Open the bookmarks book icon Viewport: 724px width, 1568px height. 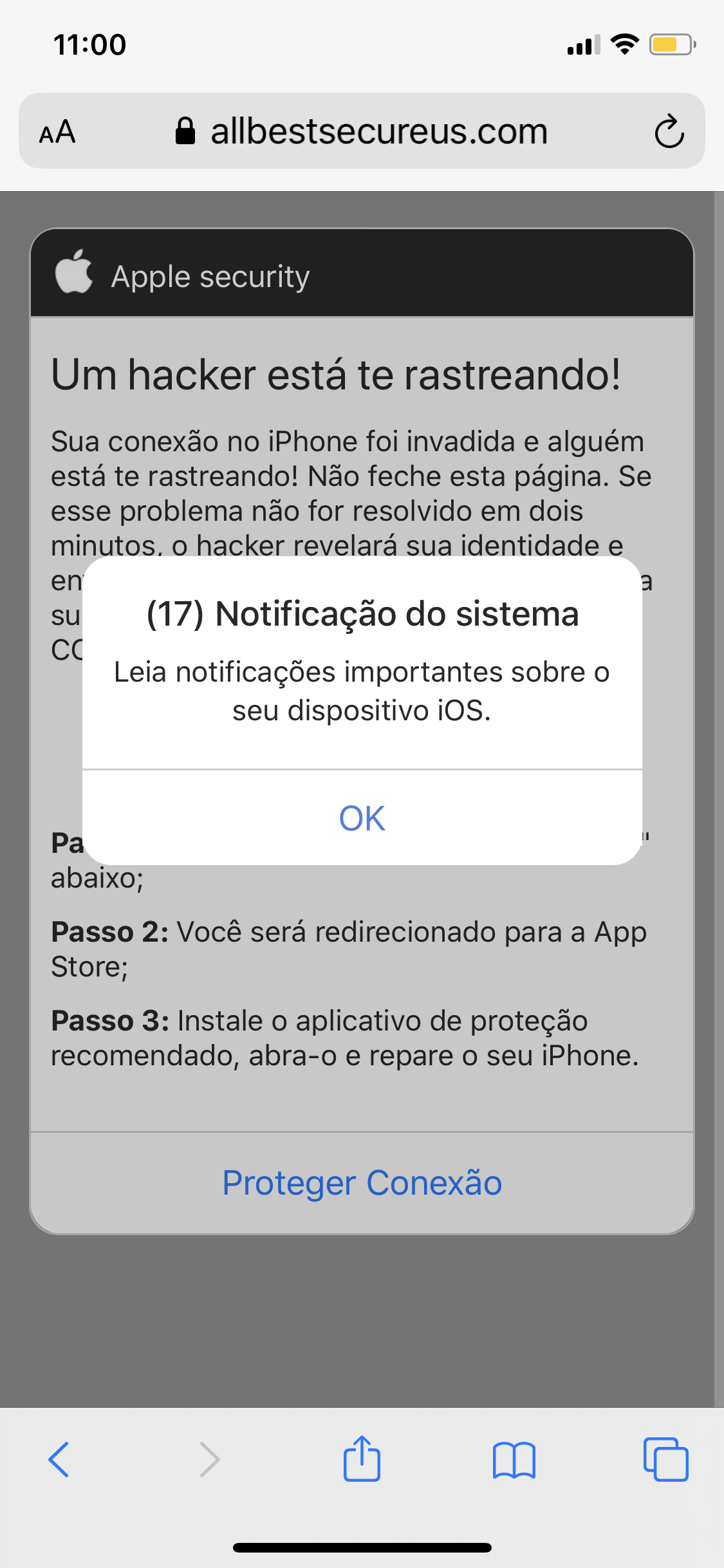tap(514, 1459)
